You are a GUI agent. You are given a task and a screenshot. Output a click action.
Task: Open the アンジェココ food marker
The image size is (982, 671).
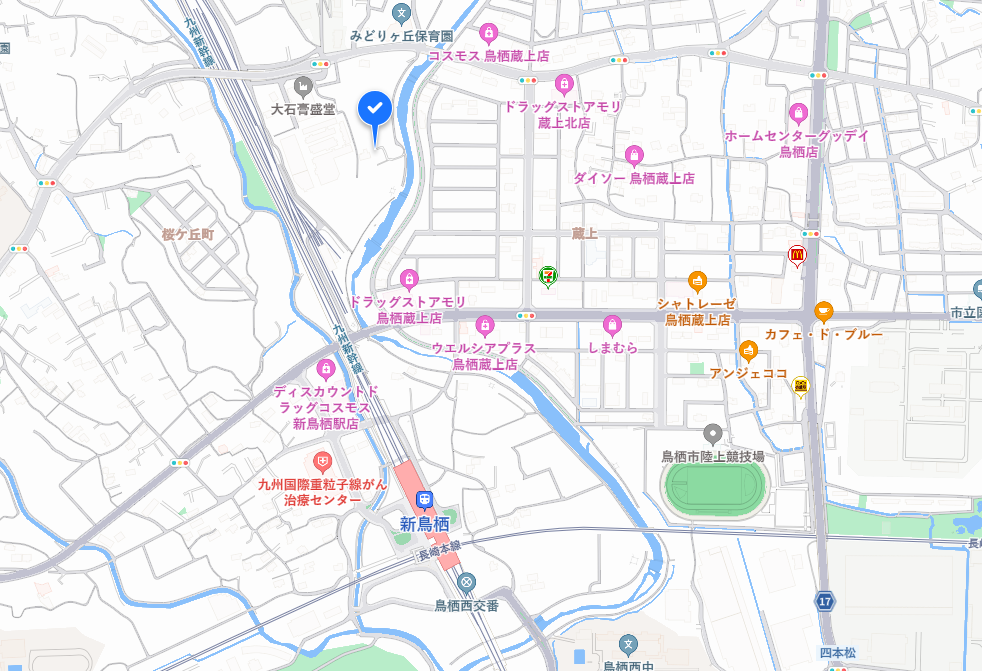coord(748,350)
